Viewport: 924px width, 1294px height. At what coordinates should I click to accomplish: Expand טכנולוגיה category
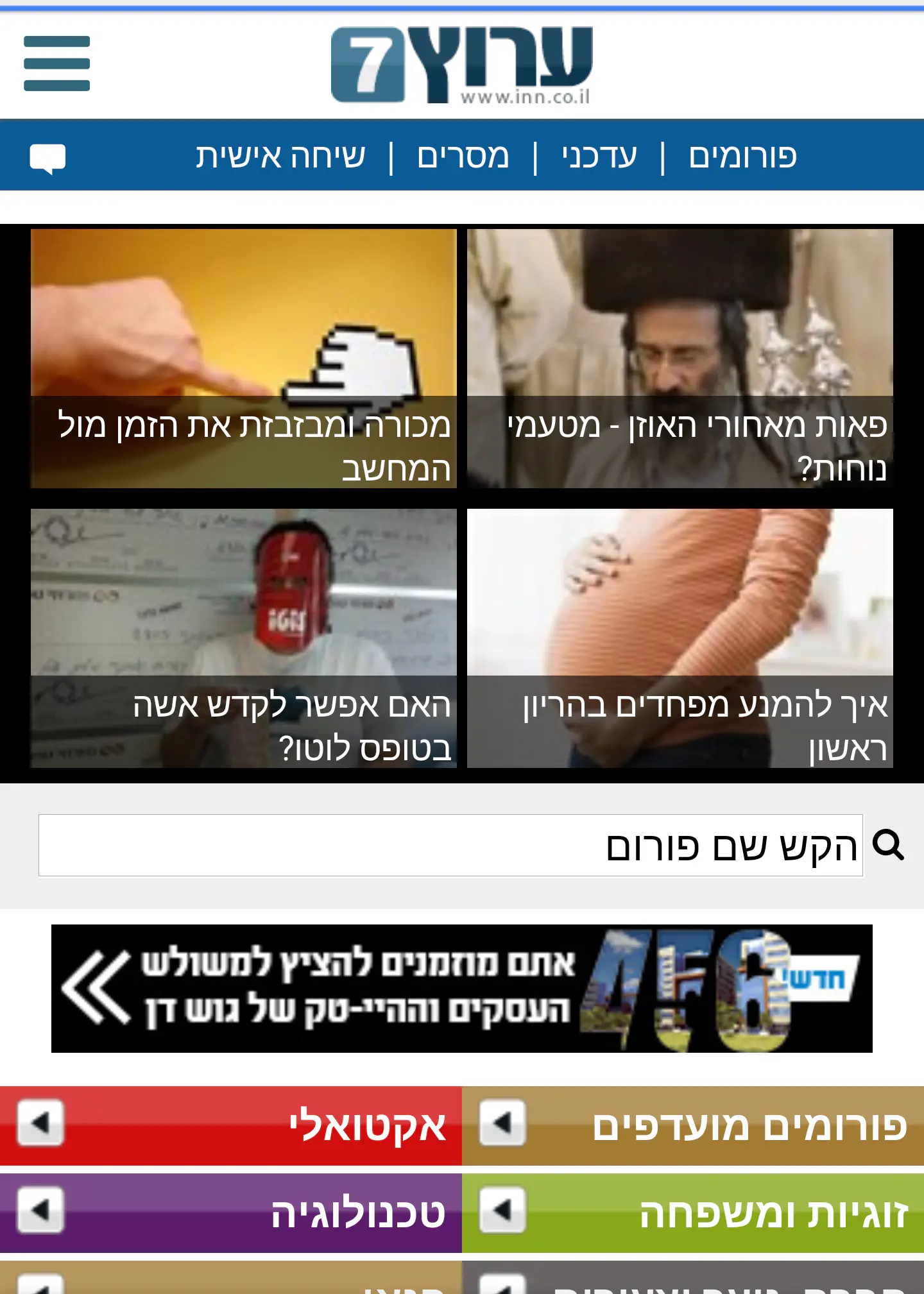tap(40, 1211)
